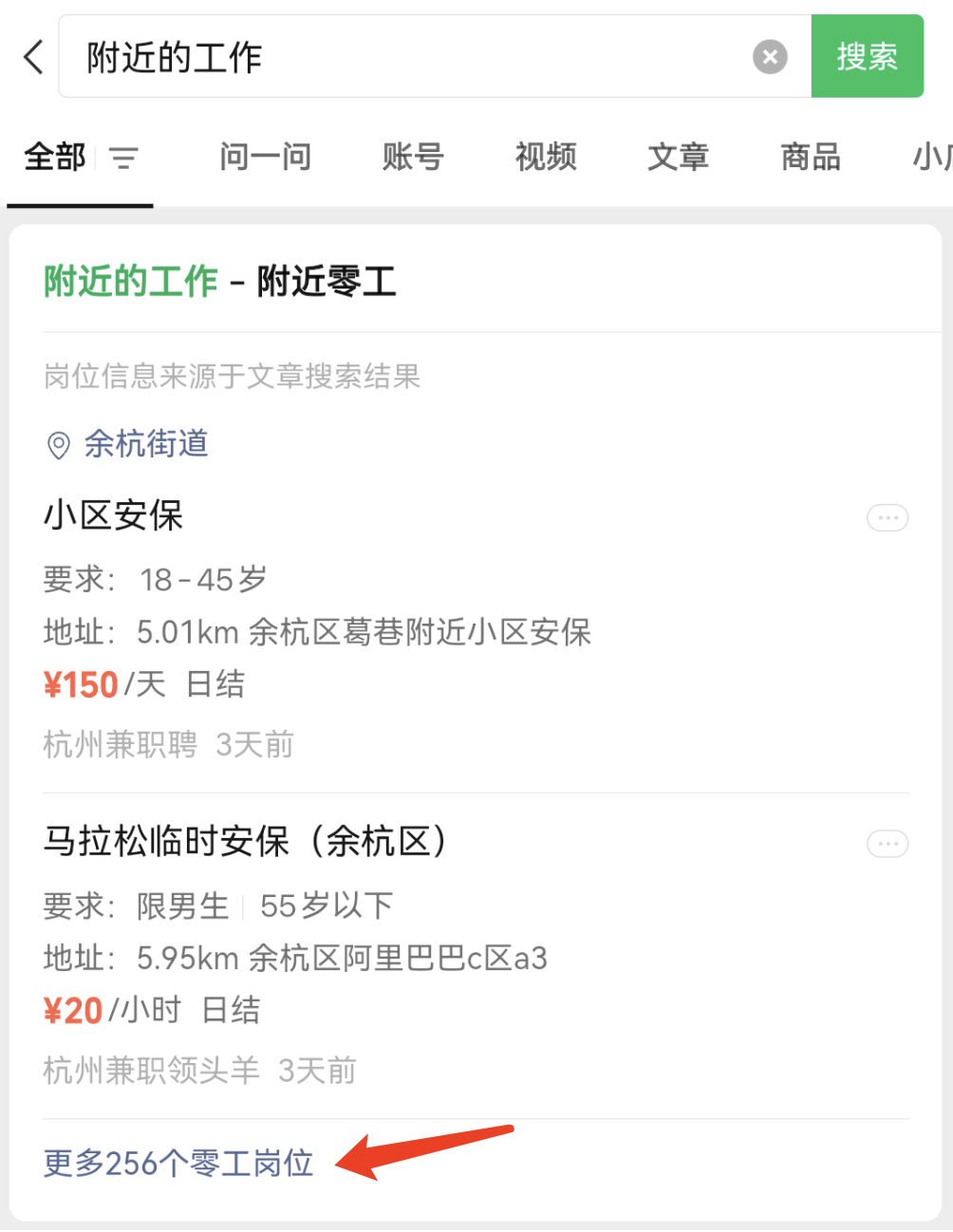This screenshot has width=953, height=1232.
Task: Switch to the 账号 tab
Action: pos(413,158)
